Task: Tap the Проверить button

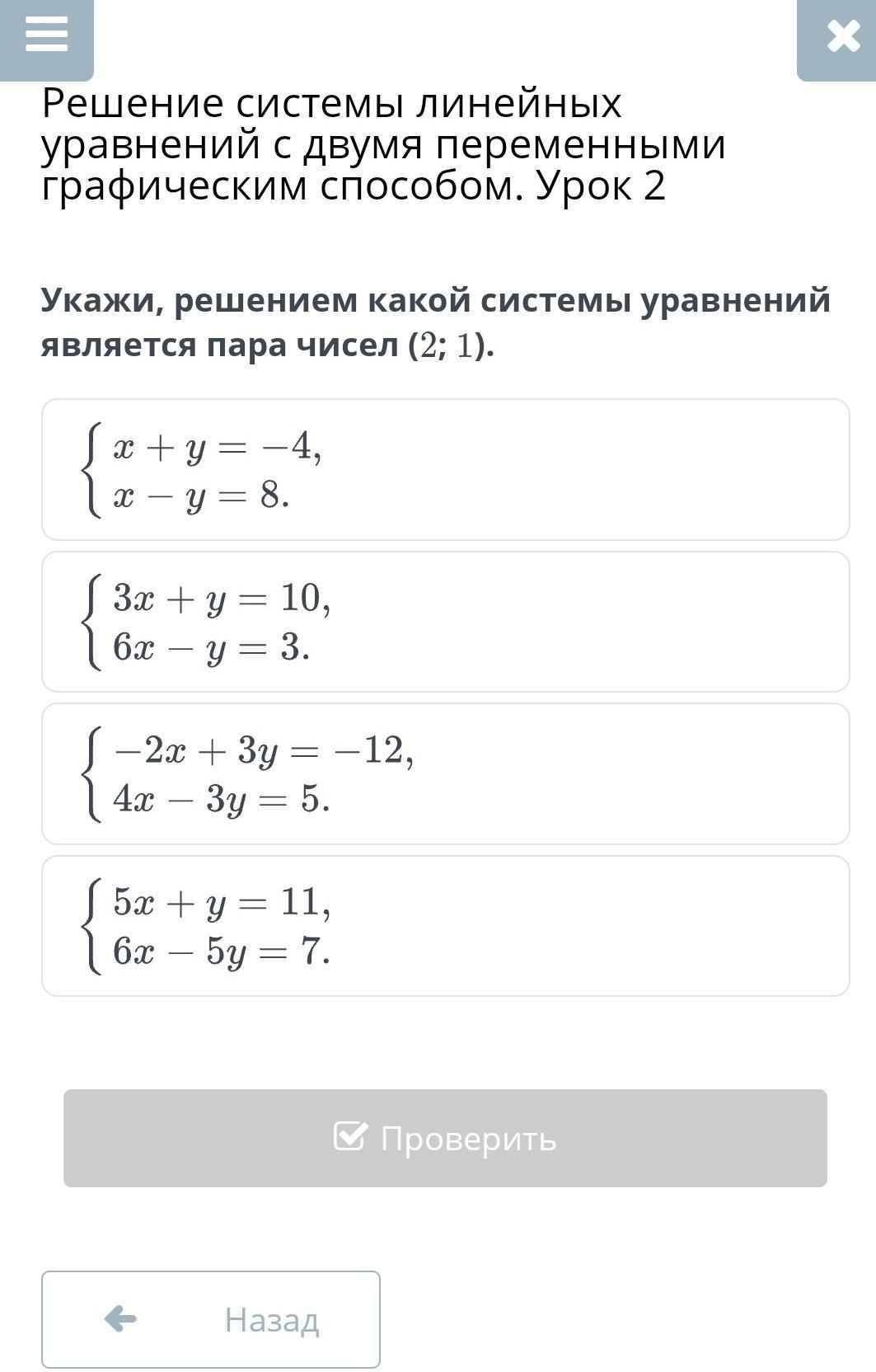Action: pyautogui.click(x=445, y=1138)
